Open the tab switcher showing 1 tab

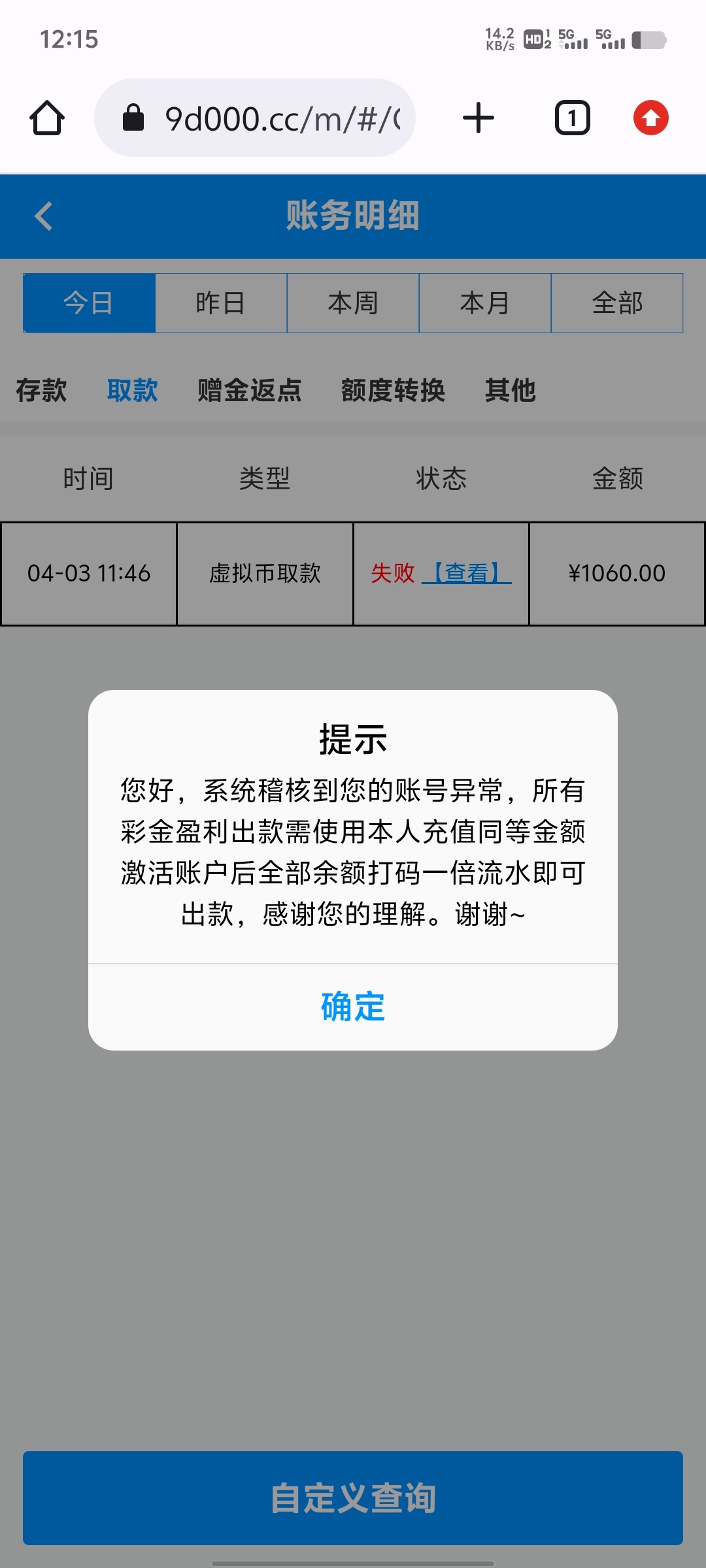[571, 118]
